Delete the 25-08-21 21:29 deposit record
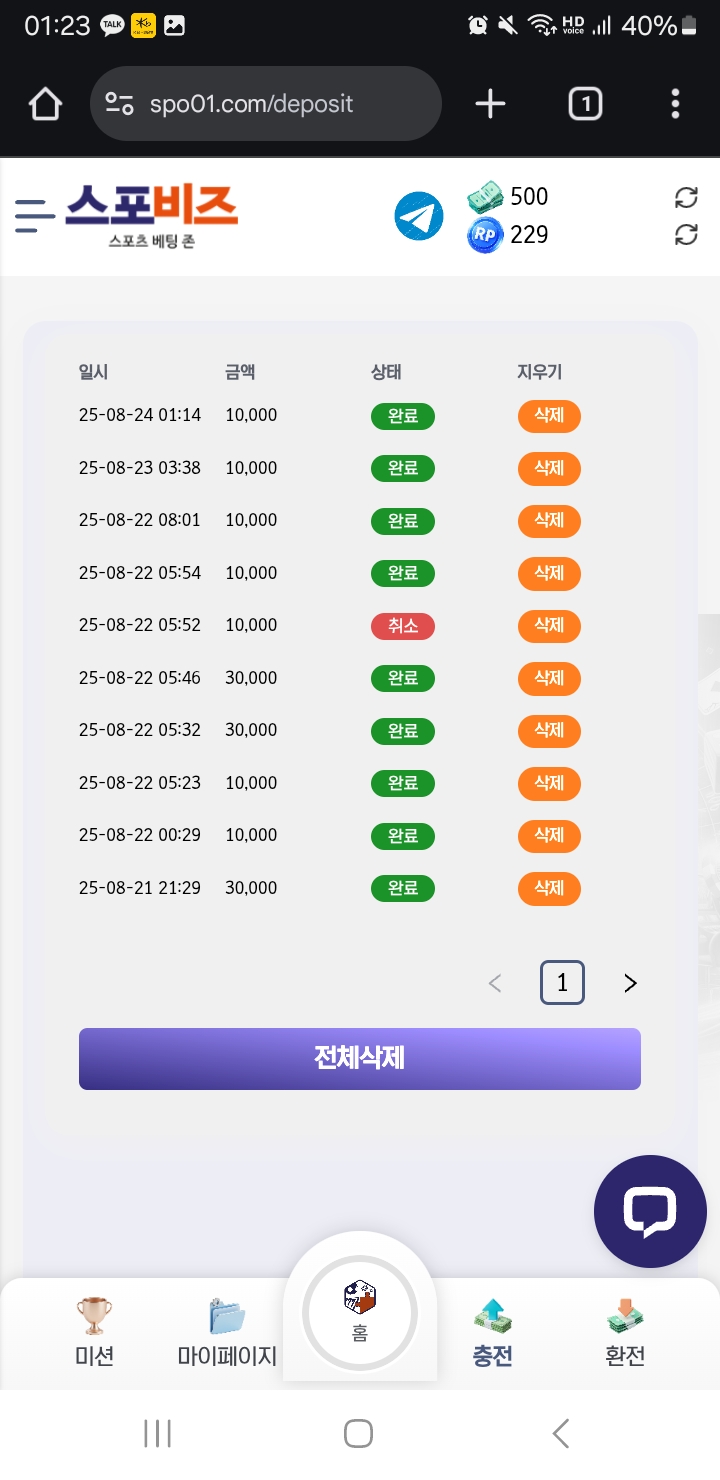720x1480 pixels. coord(549,888)
